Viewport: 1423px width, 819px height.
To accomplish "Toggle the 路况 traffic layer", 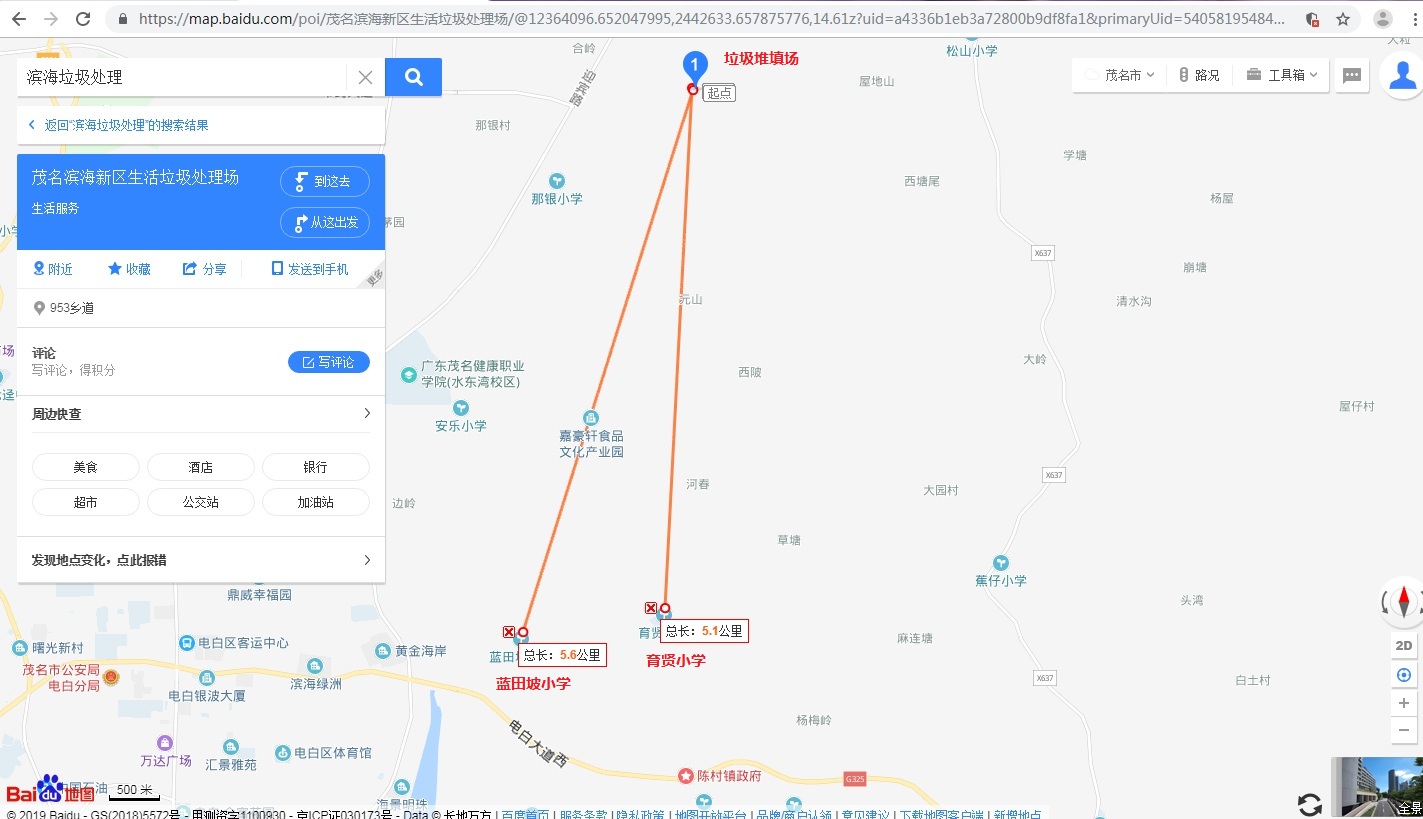I will point(1199,75).
